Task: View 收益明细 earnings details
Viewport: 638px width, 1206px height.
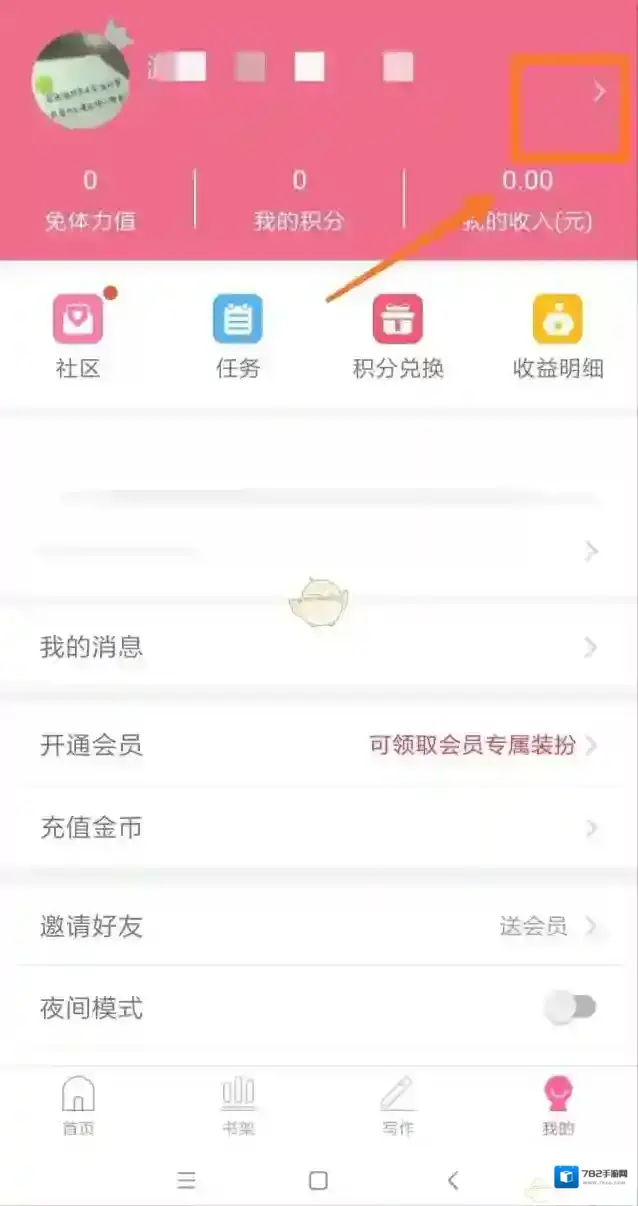Action: [557, 337]
